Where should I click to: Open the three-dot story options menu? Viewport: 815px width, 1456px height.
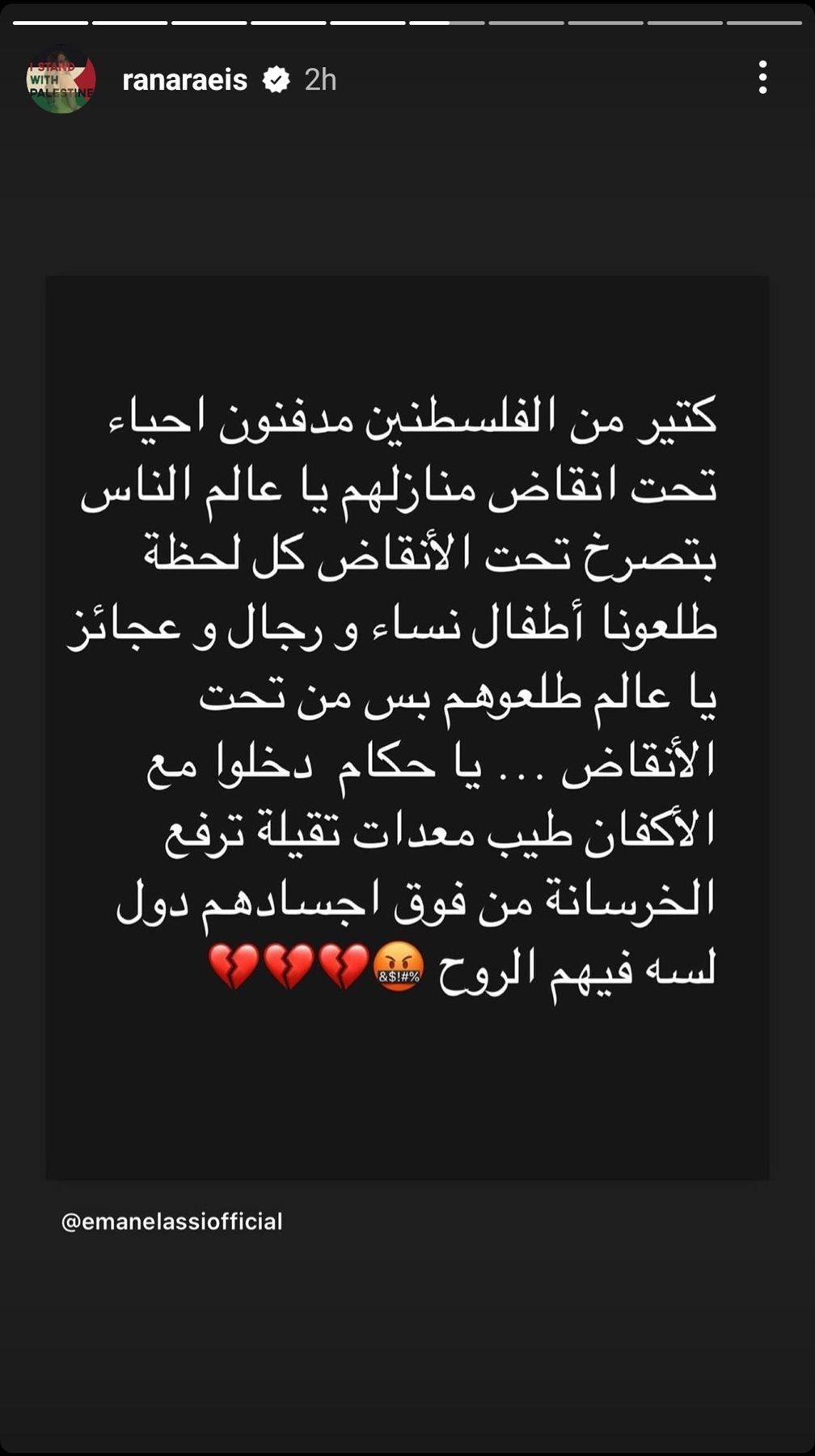762,78
